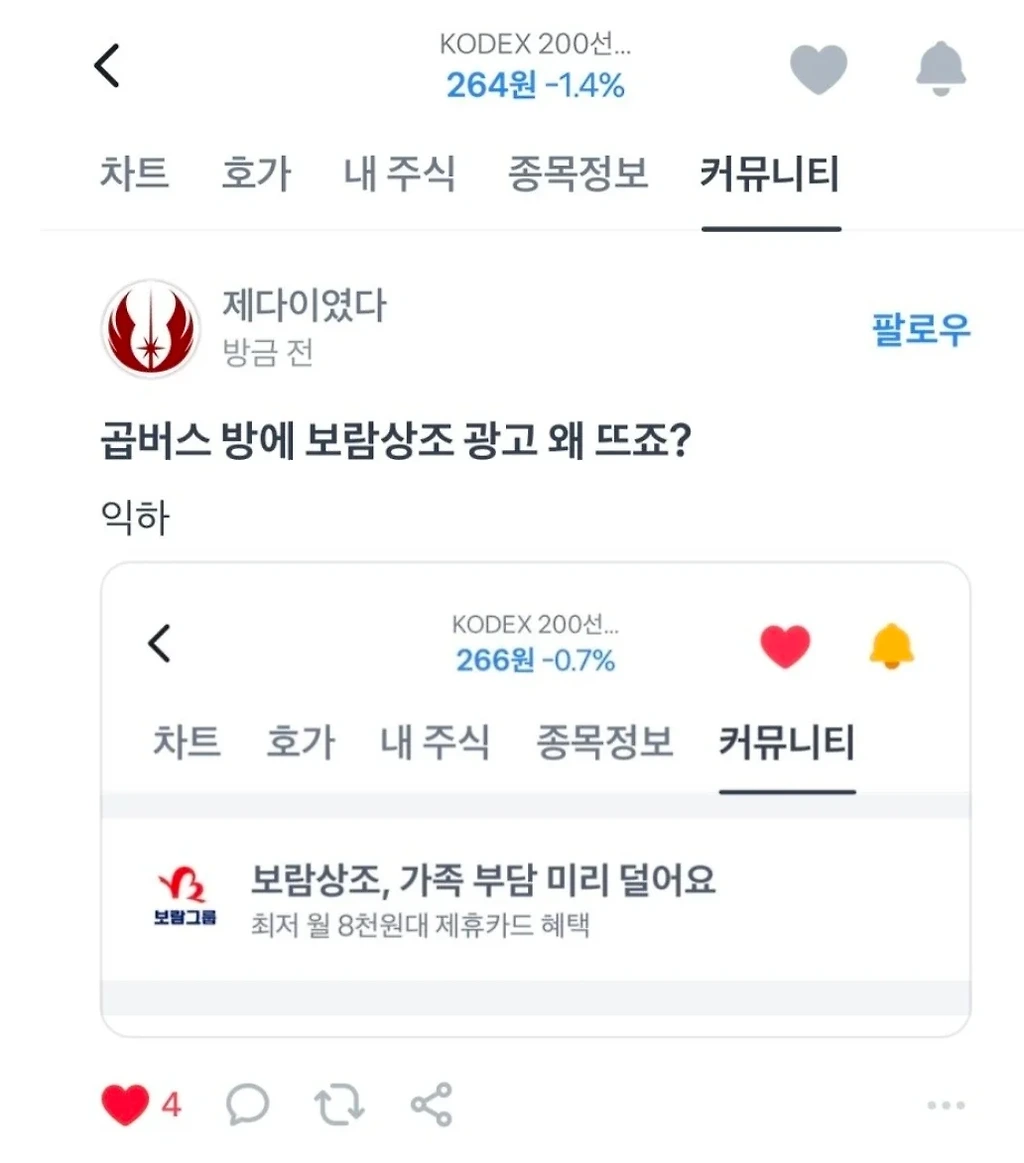This screenshot has height=1163, width=1024.
Task: Switch to the 차트 tab
Action: coord(134,175)
